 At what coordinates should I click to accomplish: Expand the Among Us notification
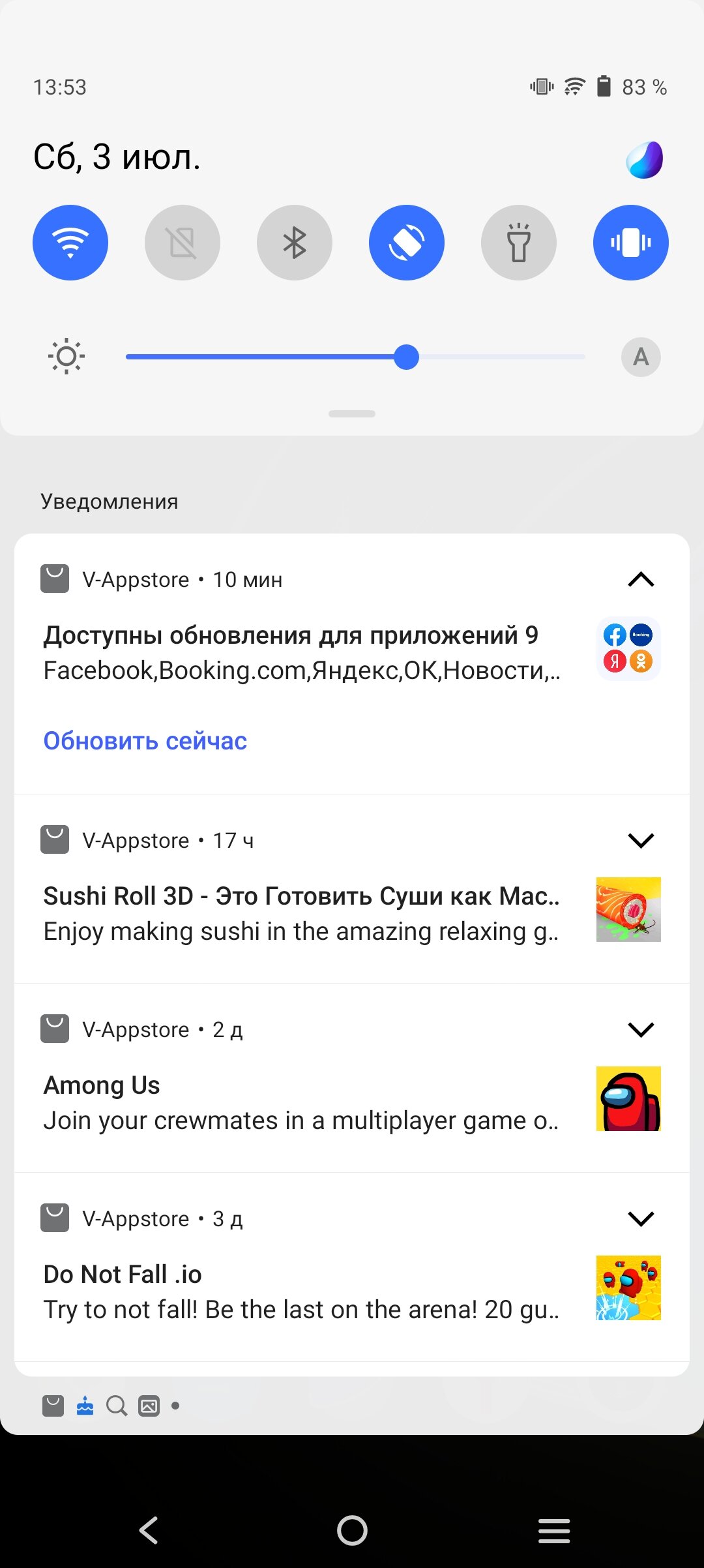coord(641,1029)
